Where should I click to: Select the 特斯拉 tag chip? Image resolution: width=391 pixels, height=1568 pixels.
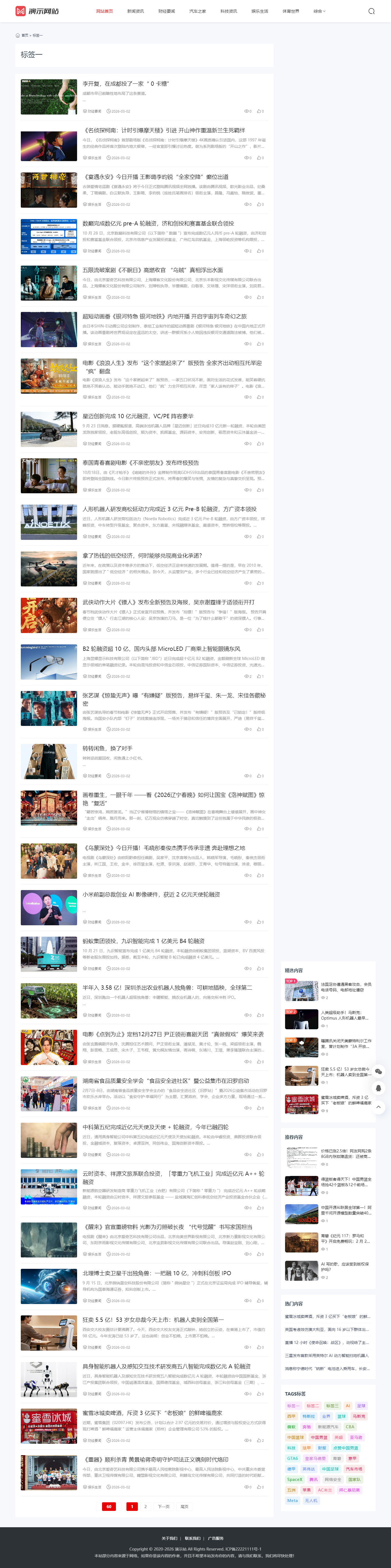309,1416
